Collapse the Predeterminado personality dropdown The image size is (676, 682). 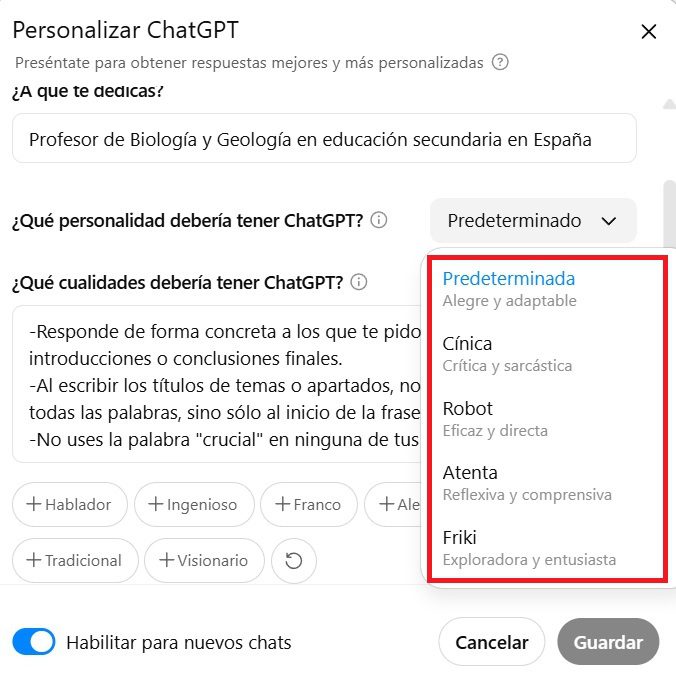click(x=533, y=221)
